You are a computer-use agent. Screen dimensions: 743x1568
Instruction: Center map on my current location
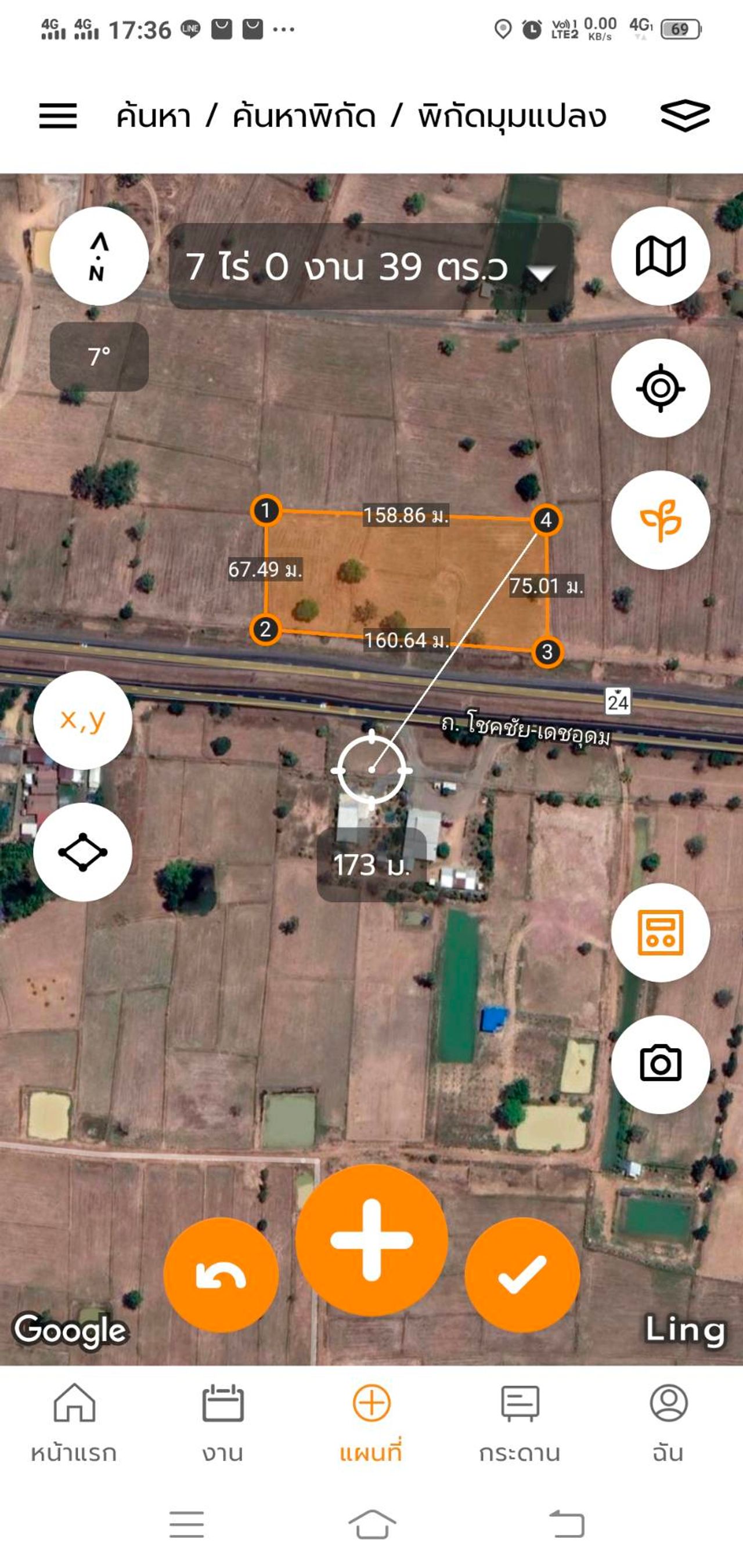660,388
